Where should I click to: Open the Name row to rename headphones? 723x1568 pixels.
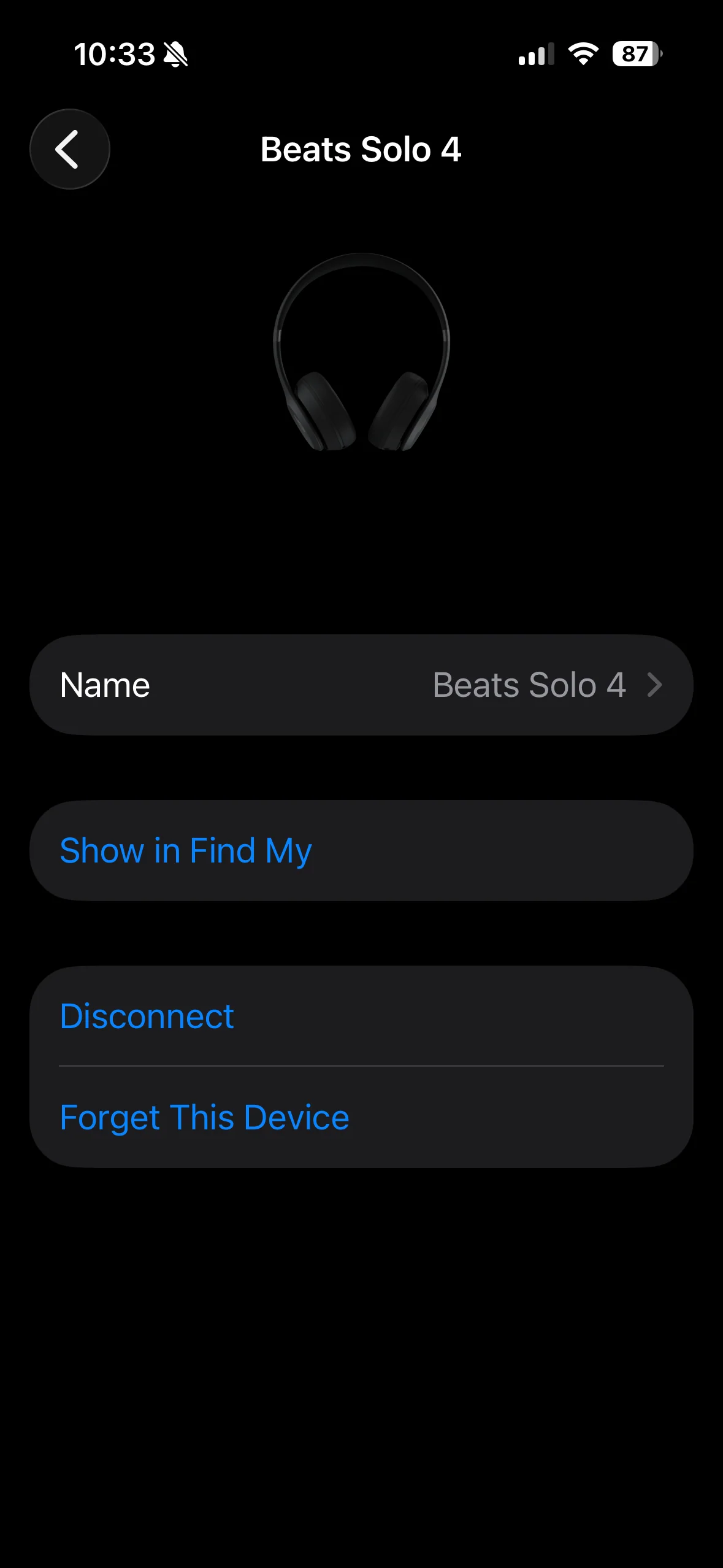[x=361, y=685]
